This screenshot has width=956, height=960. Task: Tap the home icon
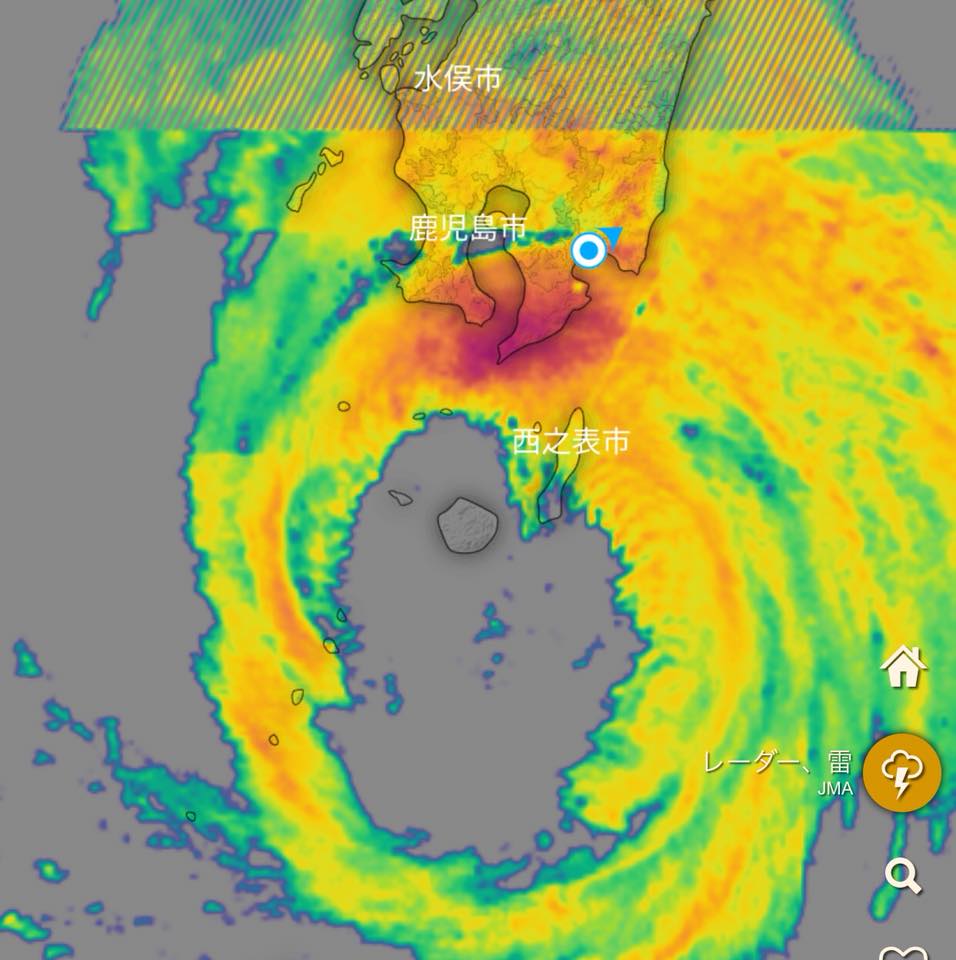click(x=903, y=667)
